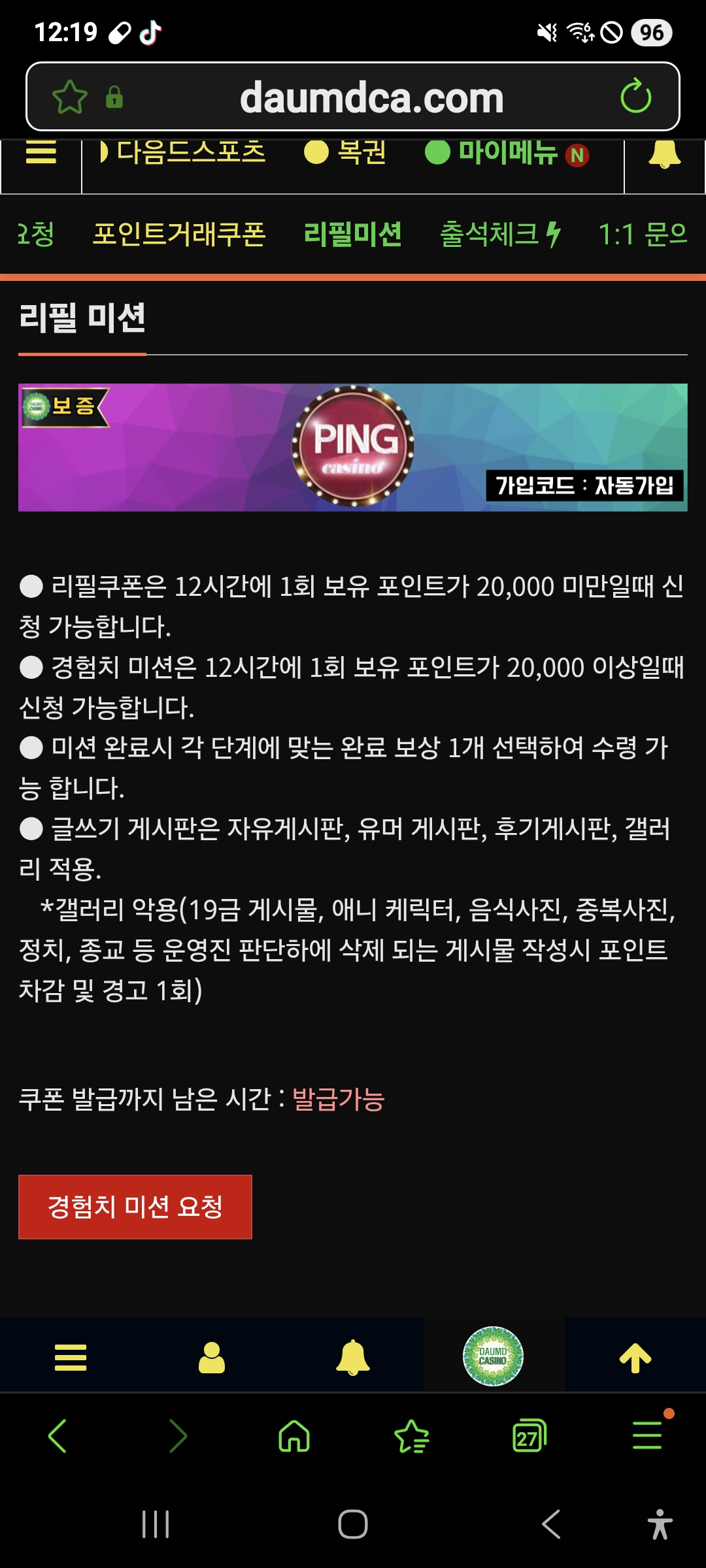Screen dimensions: 706x1568
Task: Go to browser home page
Action: (294, 1437)
